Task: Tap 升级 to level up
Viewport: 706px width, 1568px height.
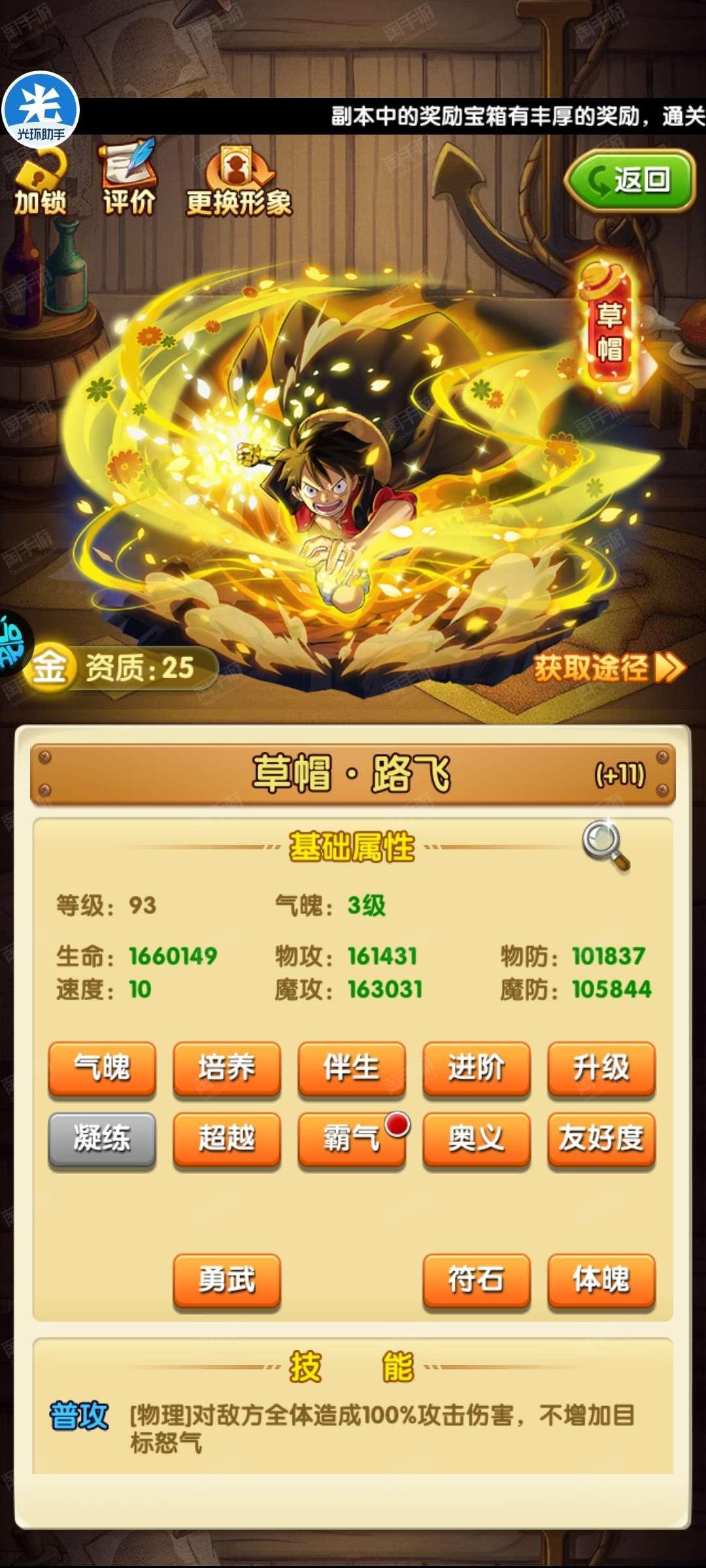Action: tap(601, 1068)
